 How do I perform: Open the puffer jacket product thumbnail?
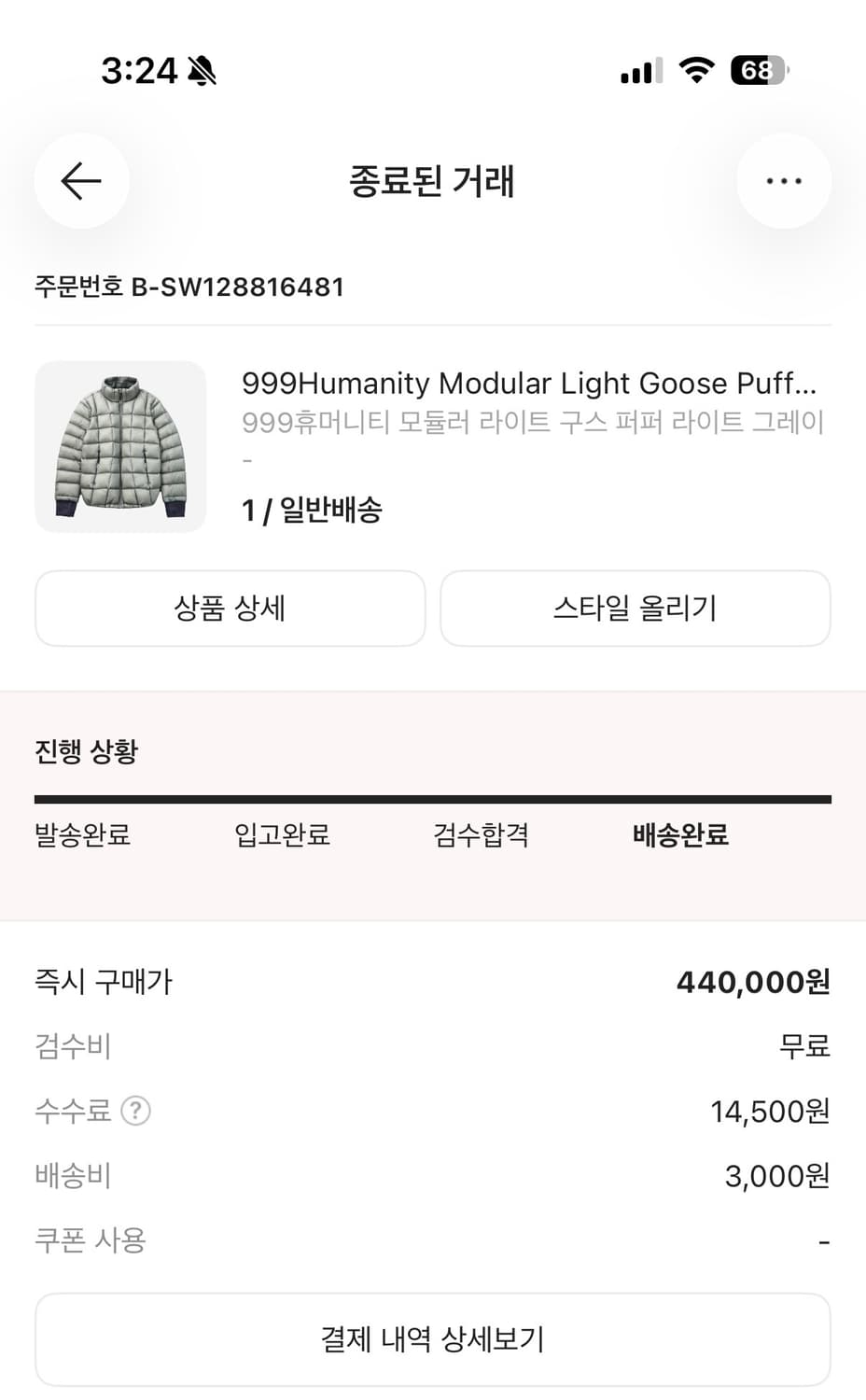120,446
